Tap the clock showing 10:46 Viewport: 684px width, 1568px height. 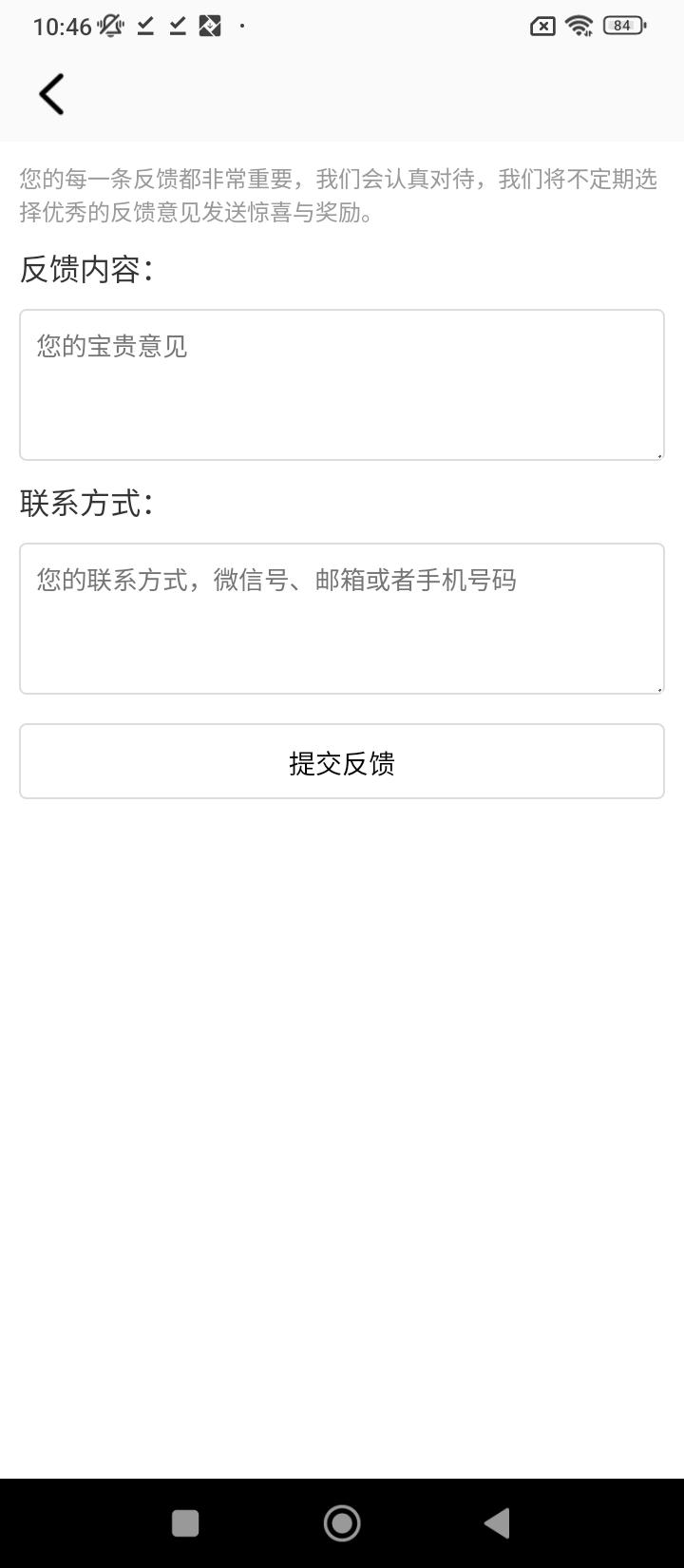tap(59, 26)
